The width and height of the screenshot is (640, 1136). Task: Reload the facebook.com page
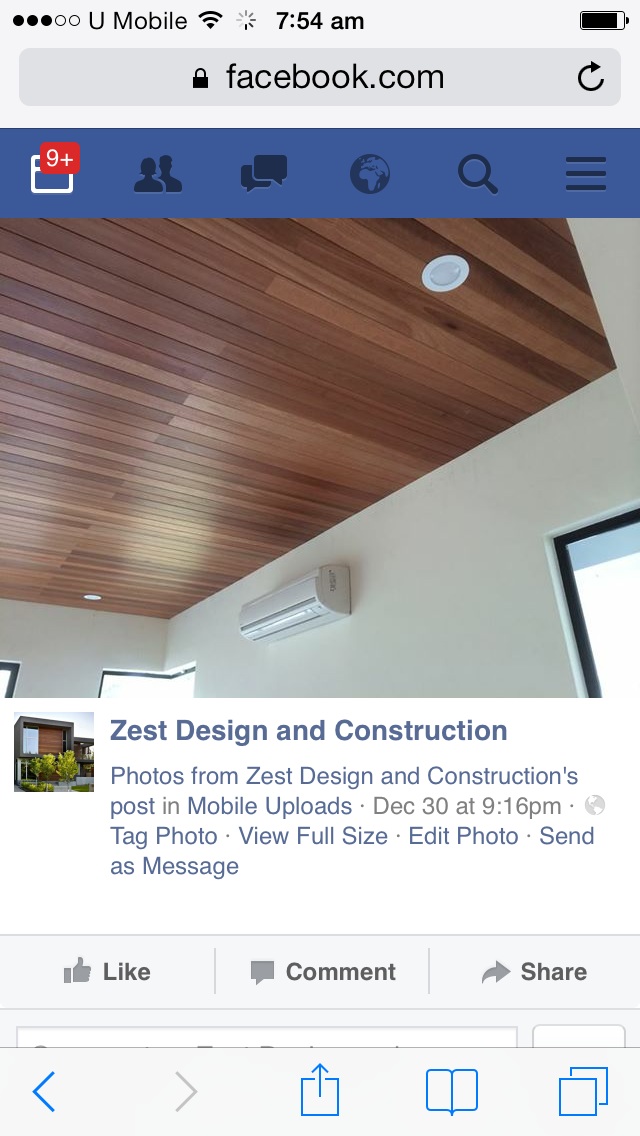(x=591, y=77)
